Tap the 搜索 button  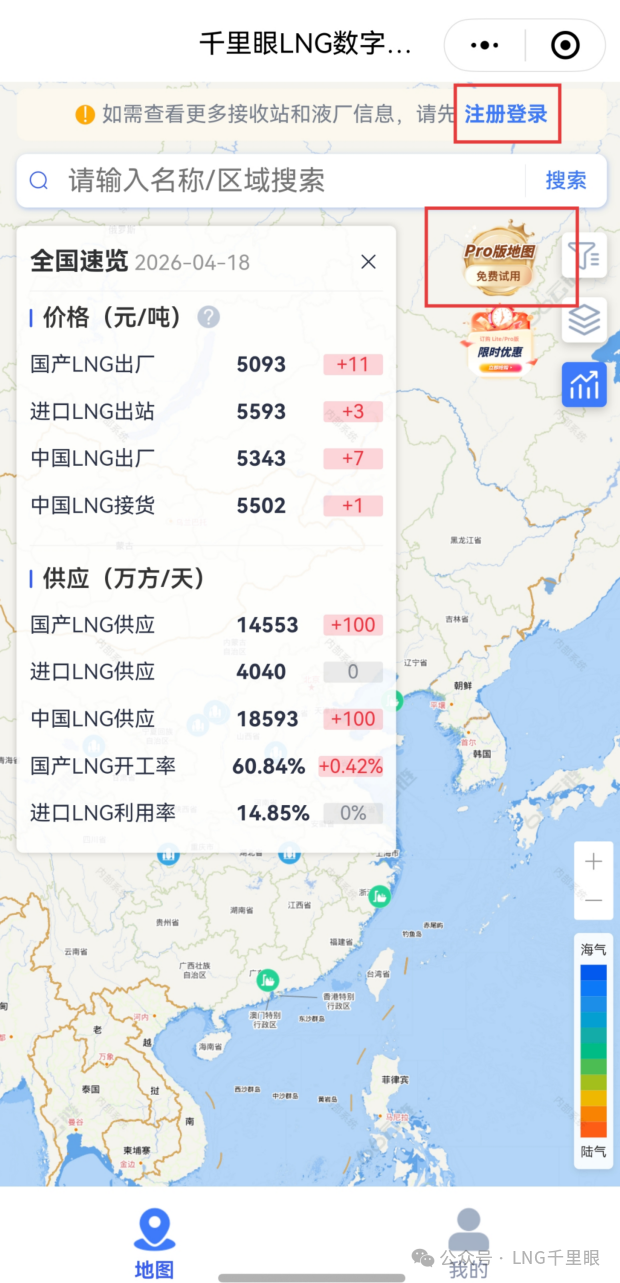coord(566,181)
